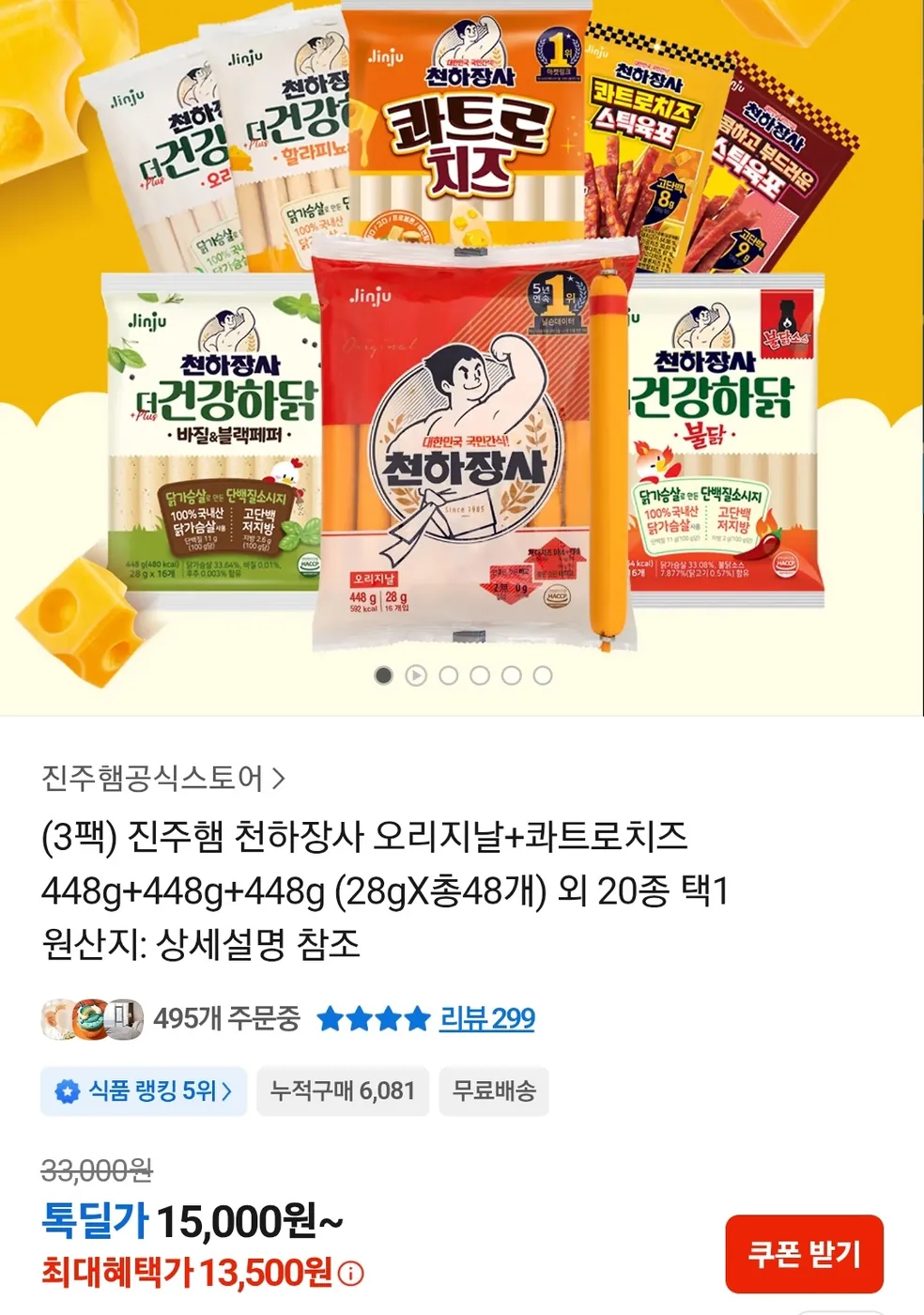The height and width of the screenshot is (1315, 924).
Task: Open the 리뷰 299 reviews link
Action: 488,1018
